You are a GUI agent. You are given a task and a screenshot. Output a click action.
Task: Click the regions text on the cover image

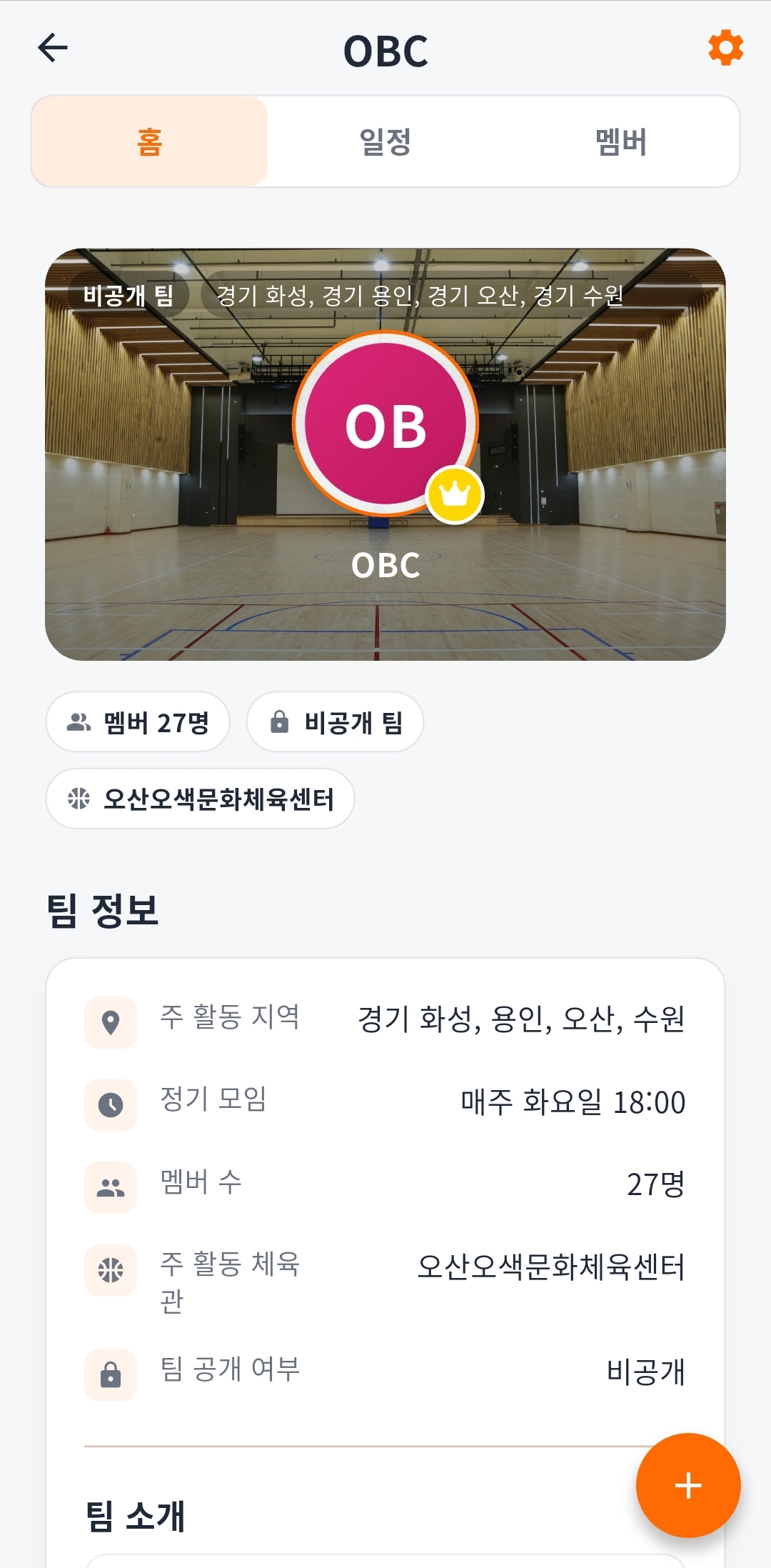click(418, 295)
